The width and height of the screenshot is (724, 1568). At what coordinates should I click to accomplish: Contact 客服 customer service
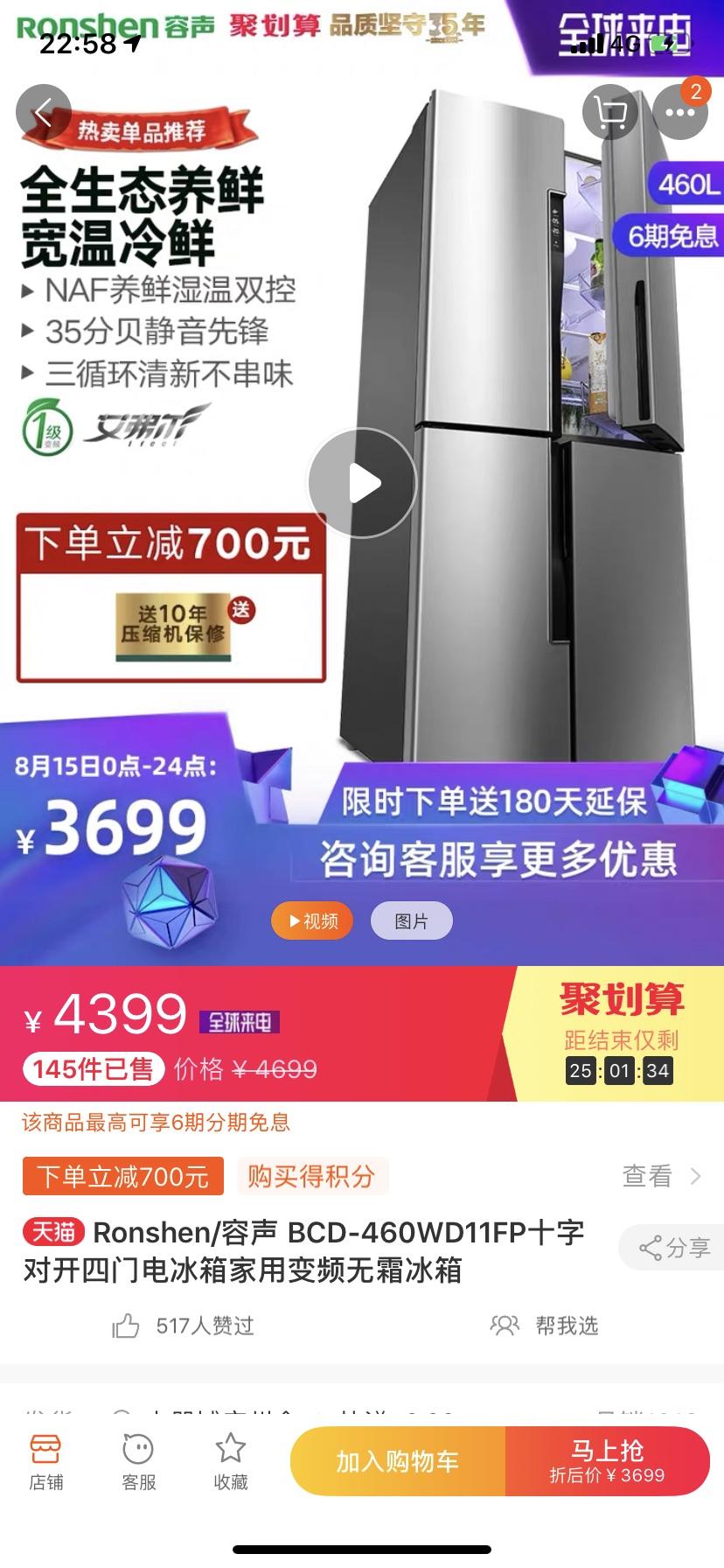(x=138, y=1462)
